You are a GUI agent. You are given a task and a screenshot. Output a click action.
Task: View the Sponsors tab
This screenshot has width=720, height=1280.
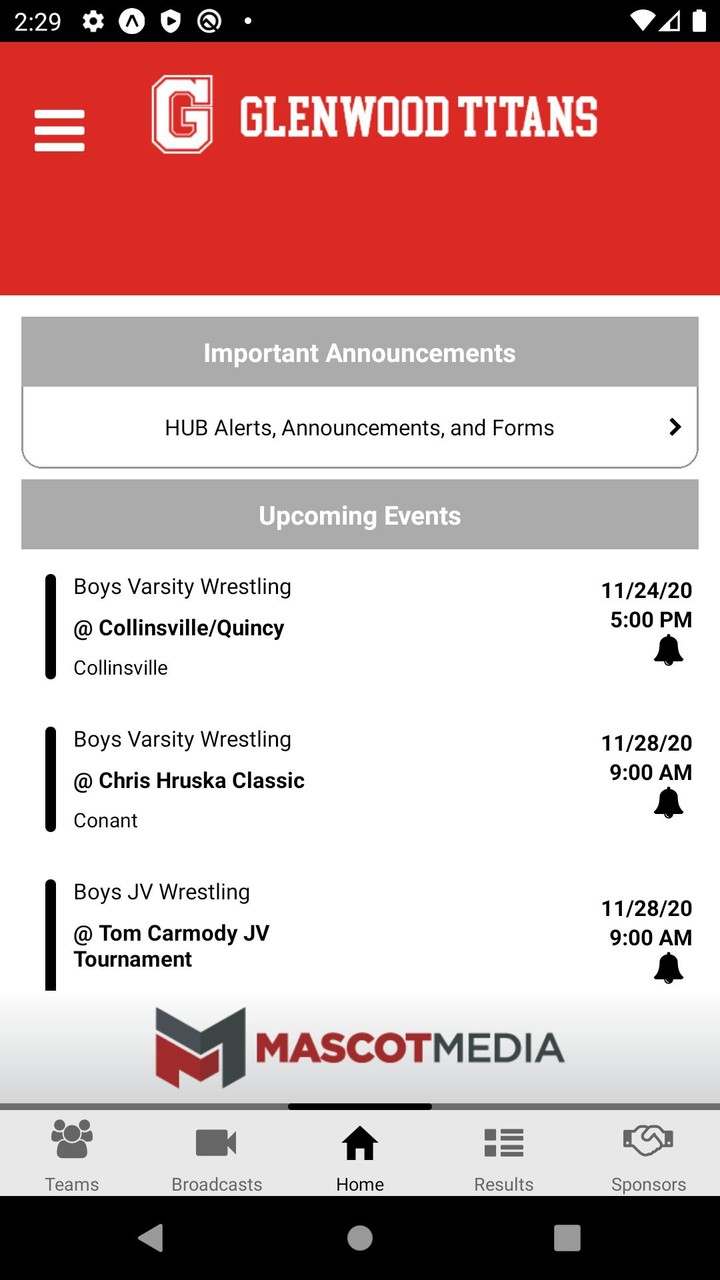pos(648,1155)
